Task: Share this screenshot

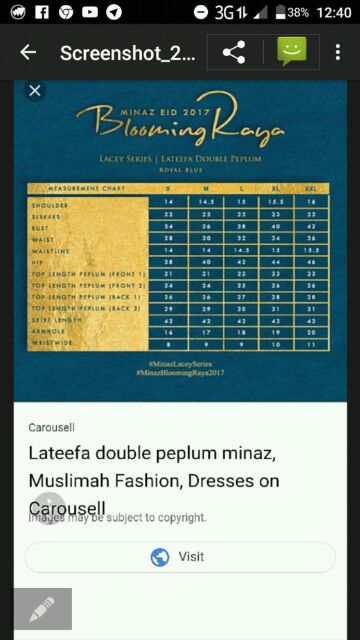Action: click(x=234, y=52)
